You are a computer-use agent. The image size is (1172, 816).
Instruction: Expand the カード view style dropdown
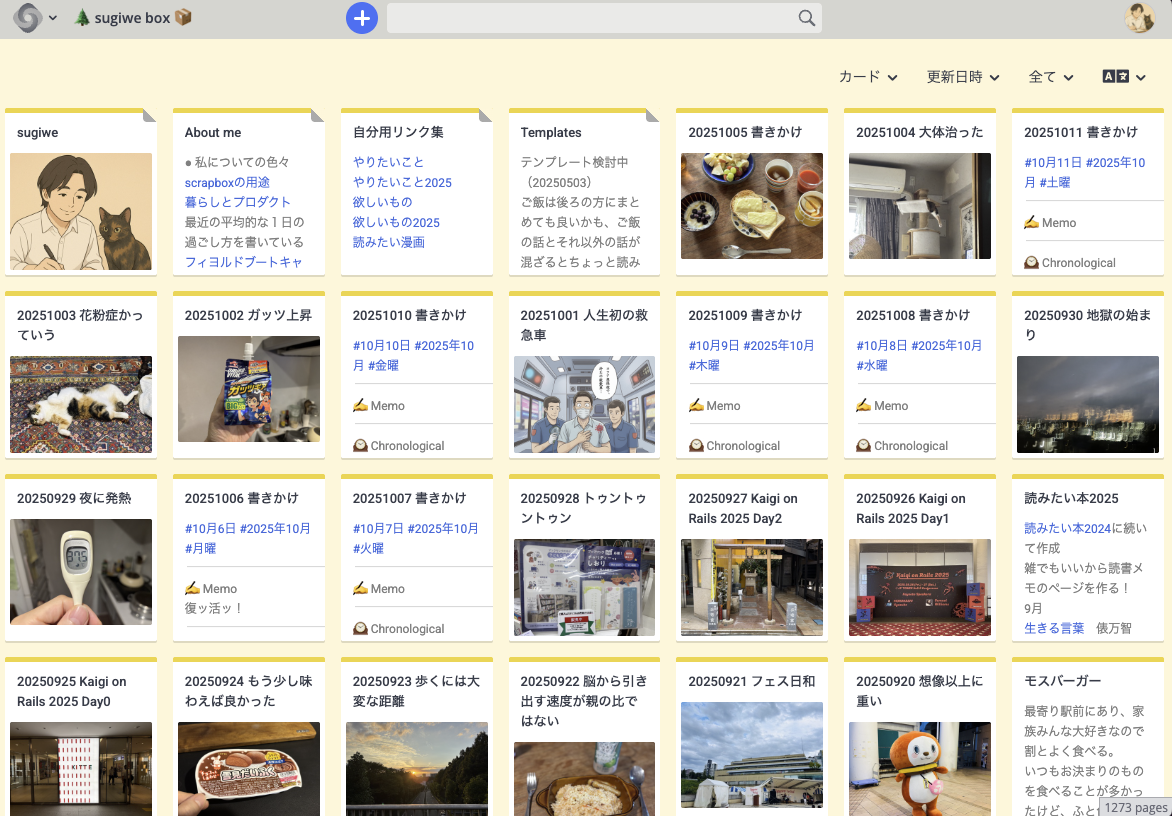tap(868, 77)
